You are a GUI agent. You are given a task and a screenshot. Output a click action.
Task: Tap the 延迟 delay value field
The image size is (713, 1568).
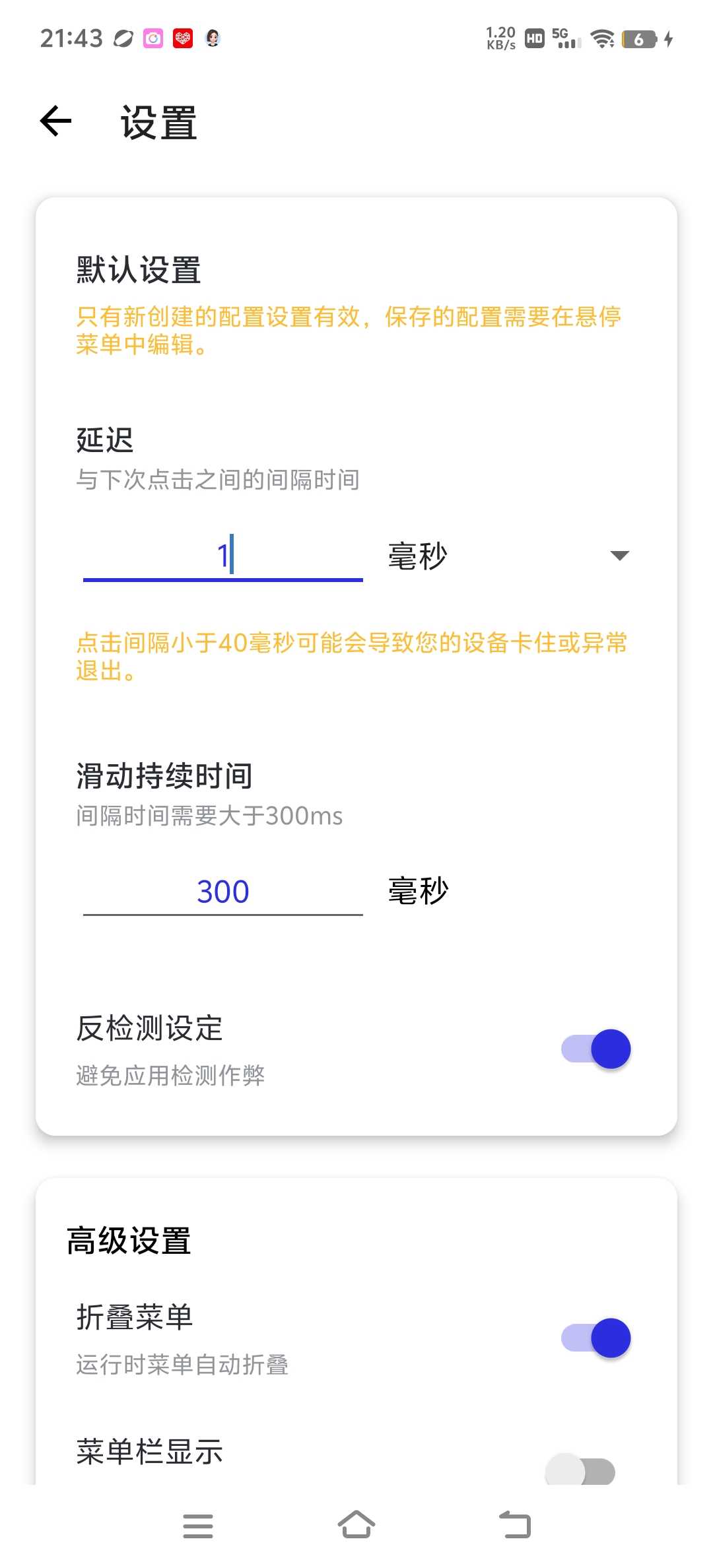(x=222, y=555)
